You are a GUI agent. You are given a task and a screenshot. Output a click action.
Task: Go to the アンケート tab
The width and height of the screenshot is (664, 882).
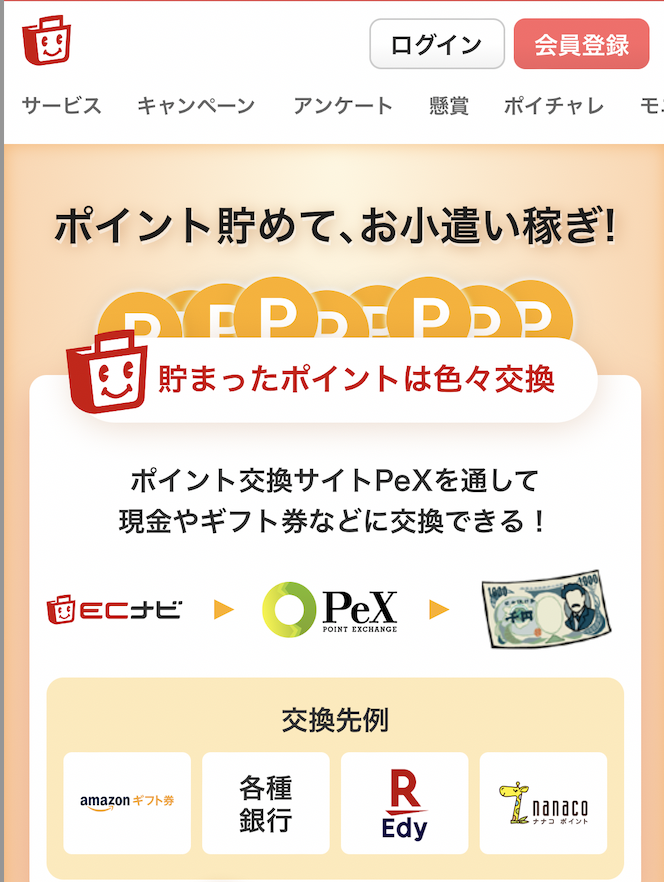[343, 106]
